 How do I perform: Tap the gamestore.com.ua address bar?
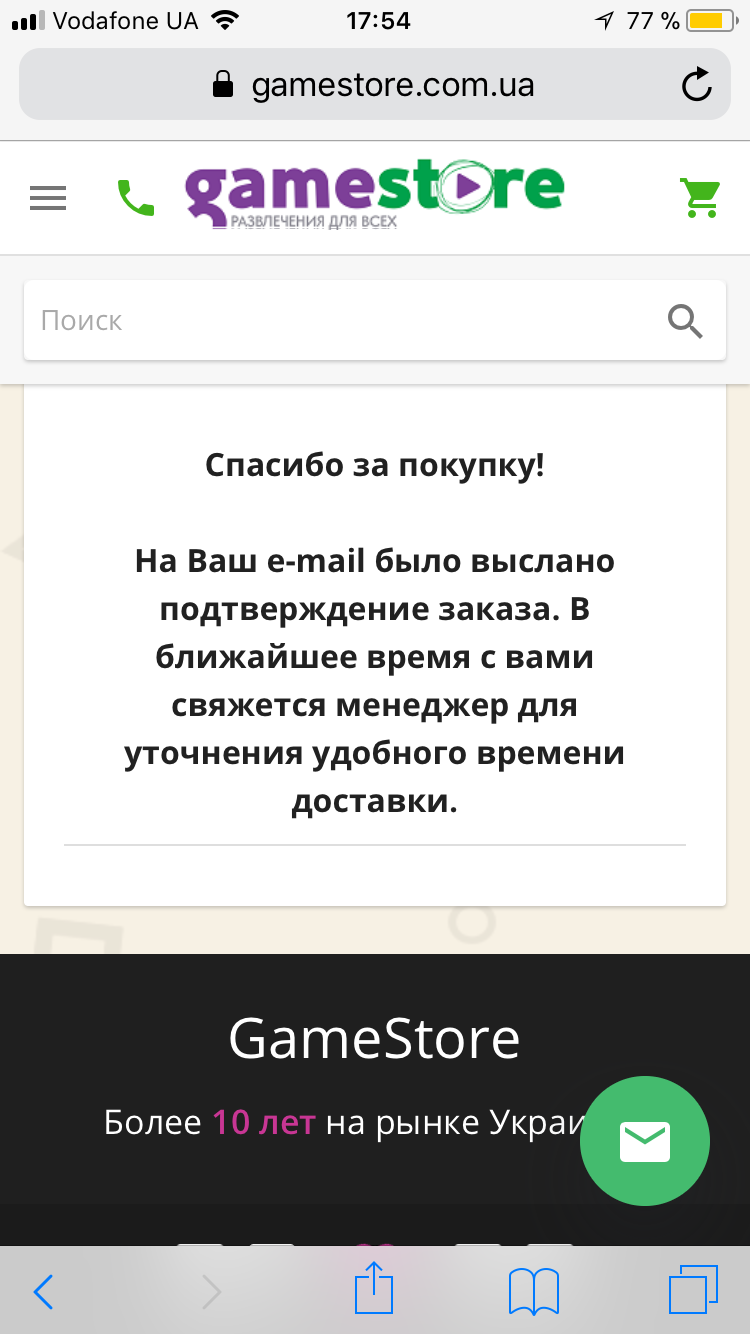point(375,85)
